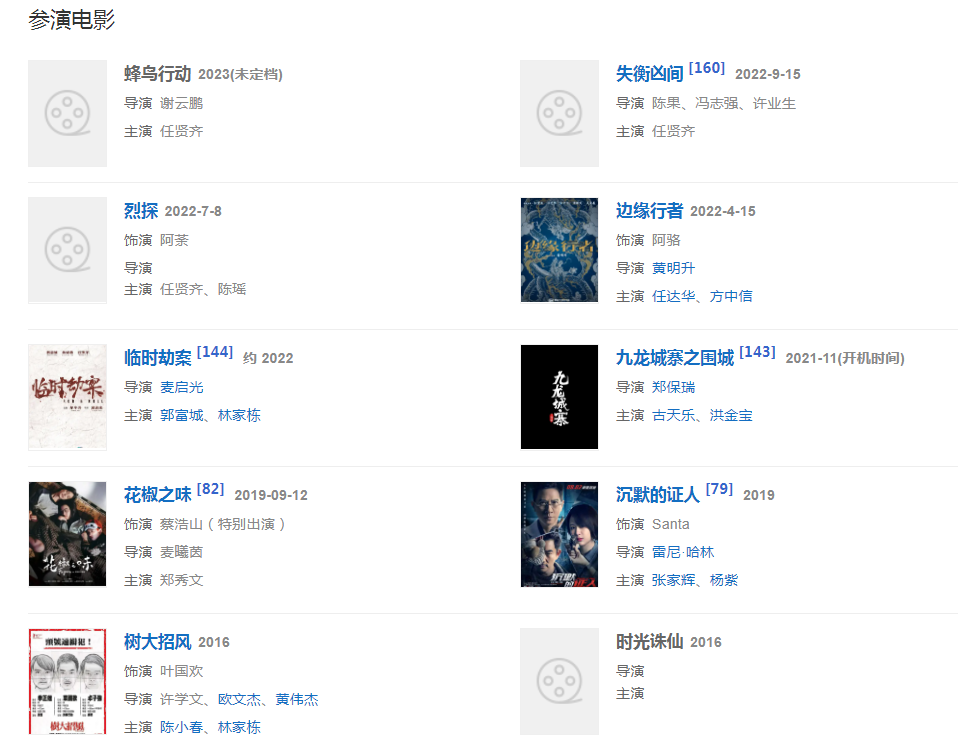This screenshot has height=754, width=958.
Task: View the 边缘行者 poster thumbnail
Action: pos(559,250)
